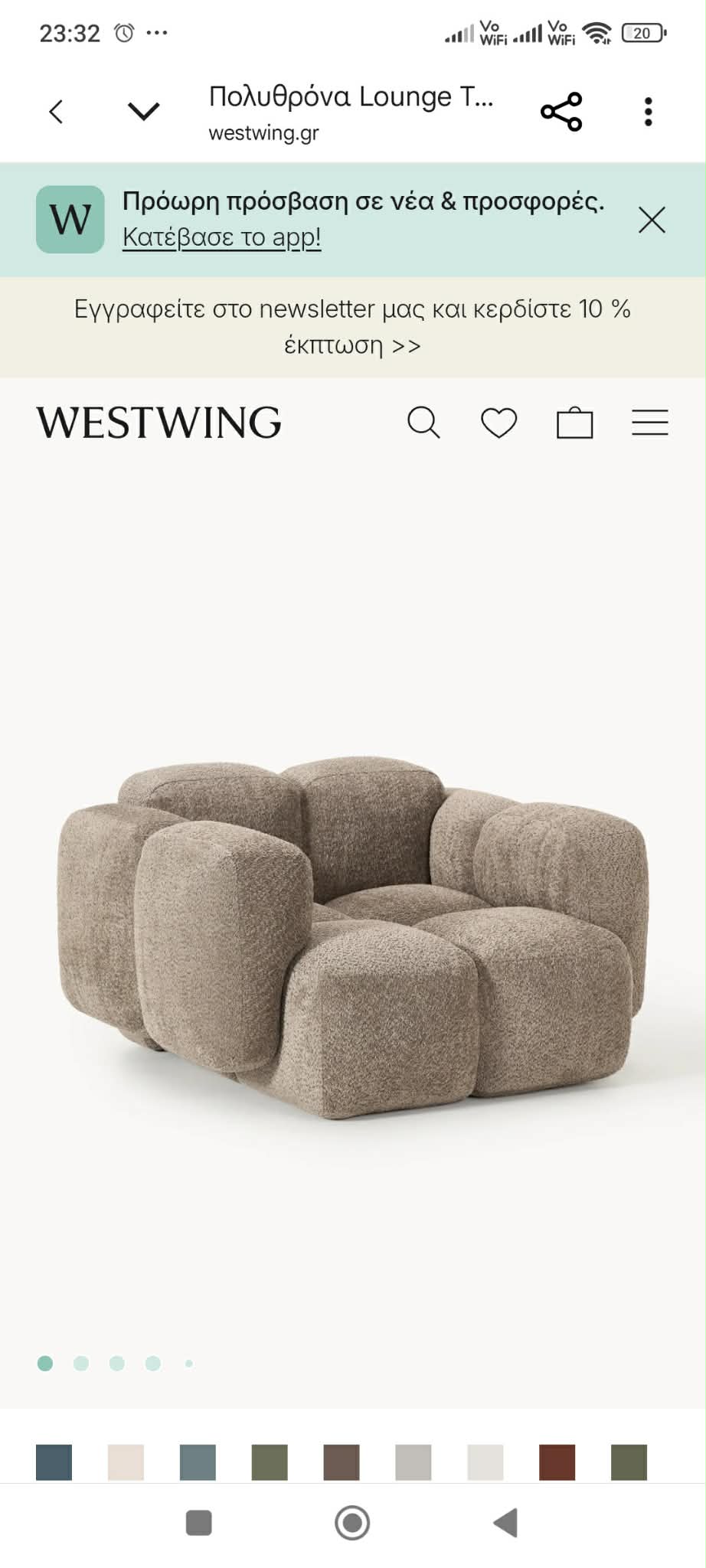The image size is (706, 1568).
Task: Pick the brown taupe color swatch
Action: click(342, 1462)
